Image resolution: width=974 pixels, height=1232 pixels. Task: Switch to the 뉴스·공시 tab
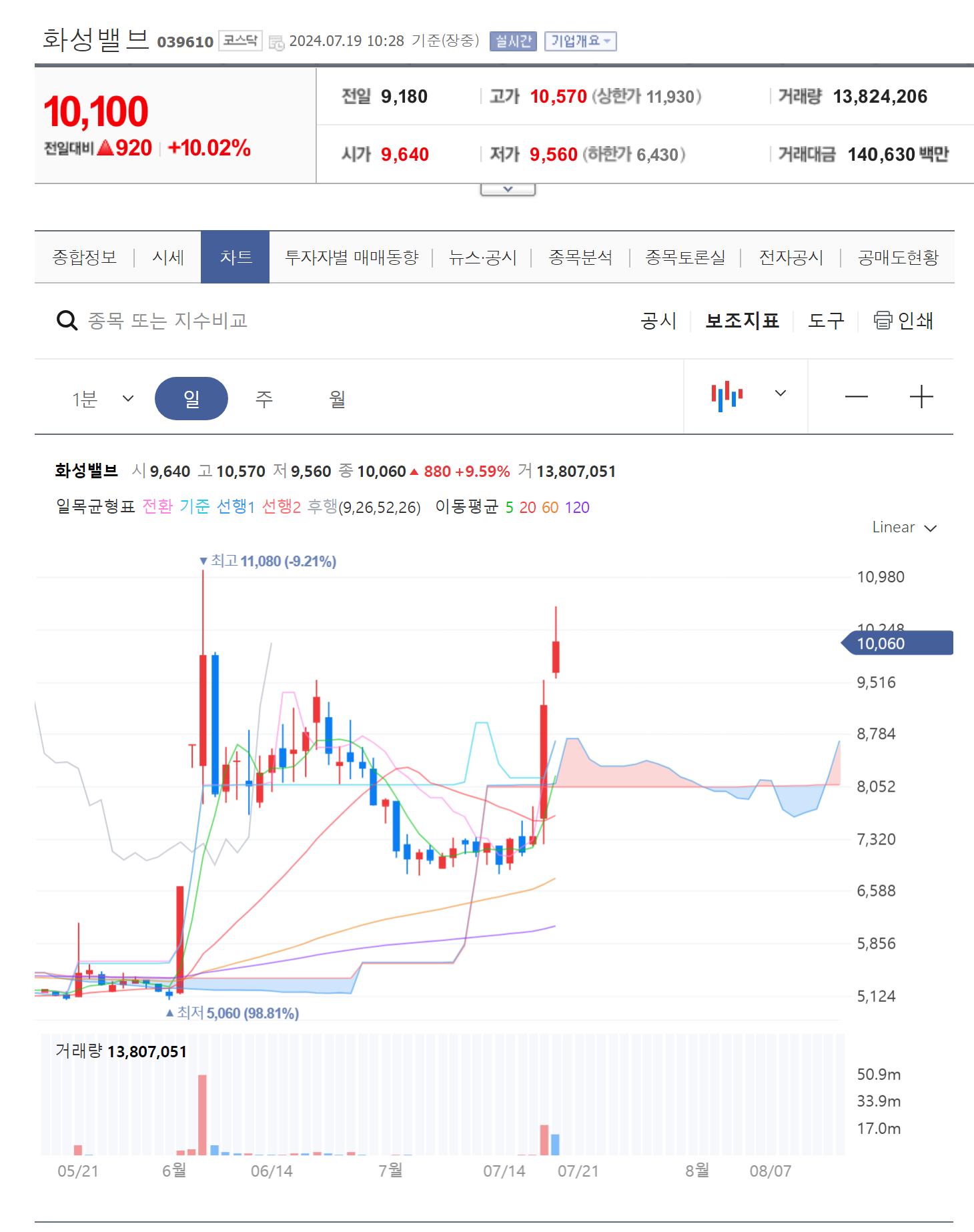click(x=483, y=257)
